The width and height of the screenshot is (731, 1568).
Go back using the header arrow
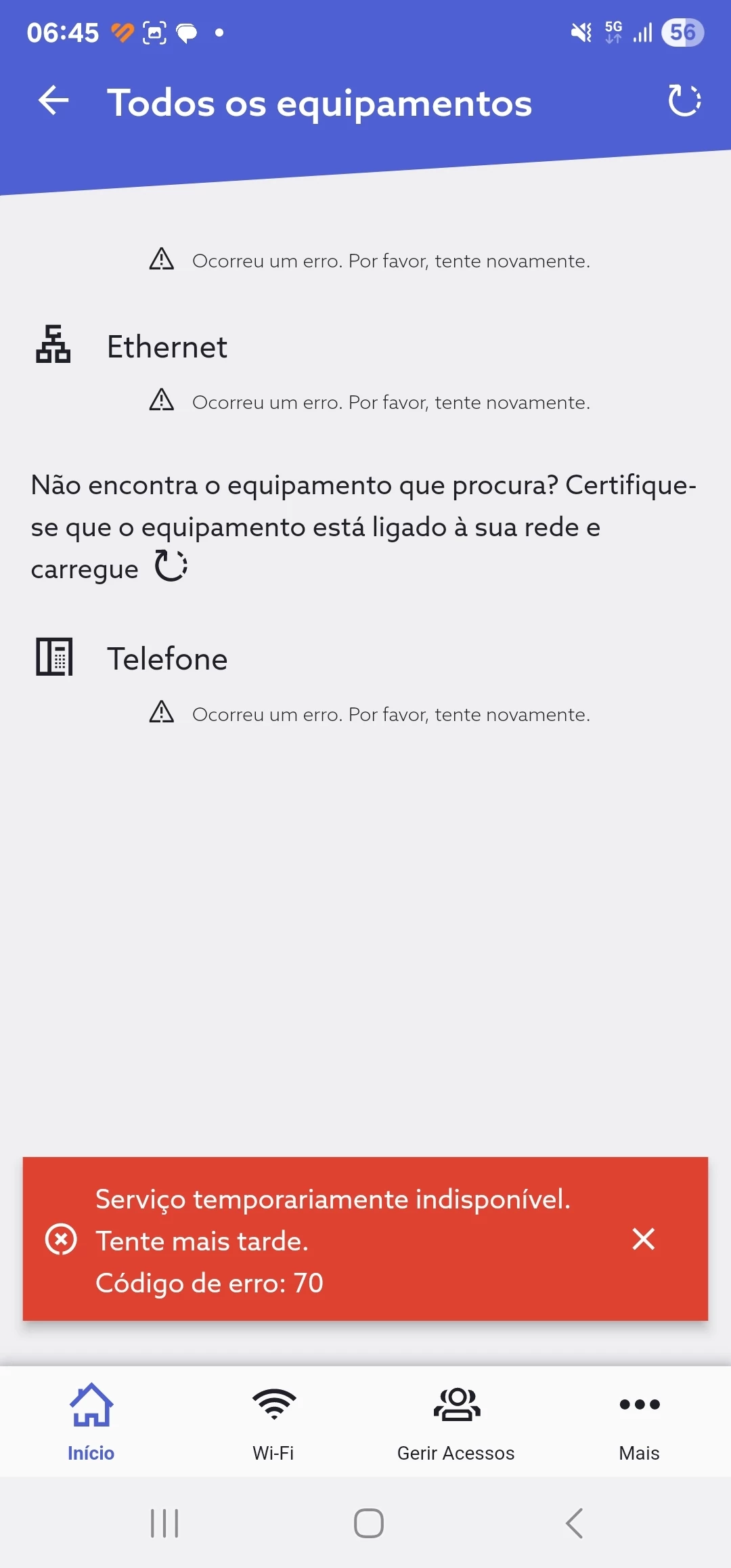tap(54, 102)
